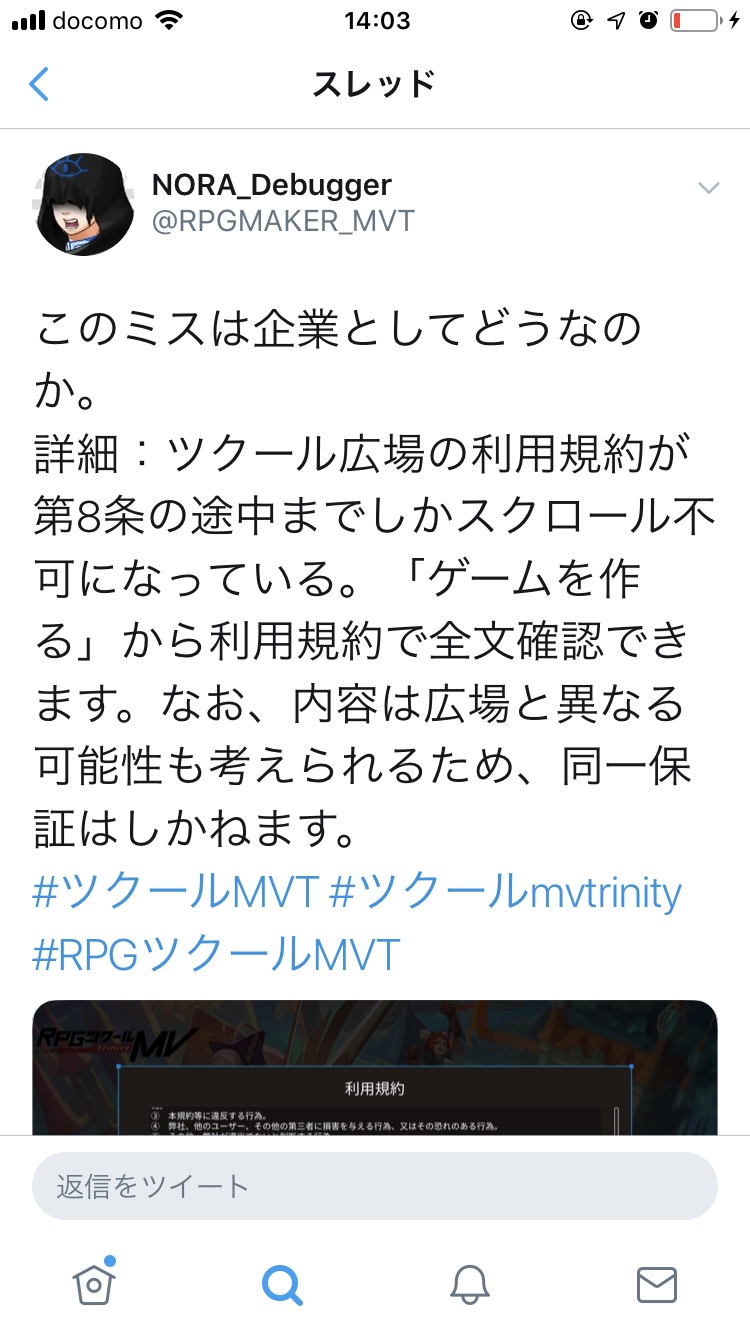The image size is (750, 1334).
Task: Open hashtag #ツクールmvtrinity
Action: 505,892
